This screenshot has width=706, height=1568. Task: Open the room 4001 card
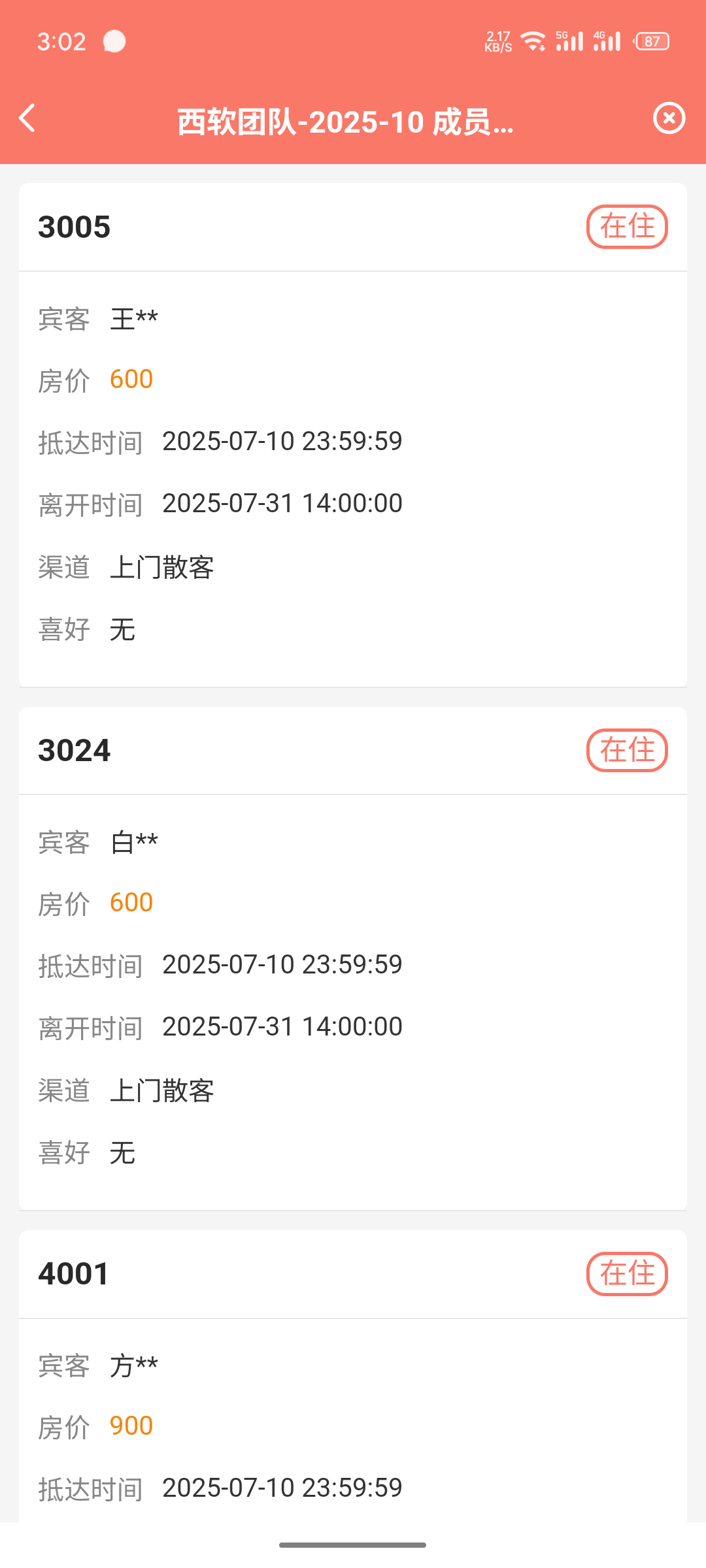[353, 1377]
